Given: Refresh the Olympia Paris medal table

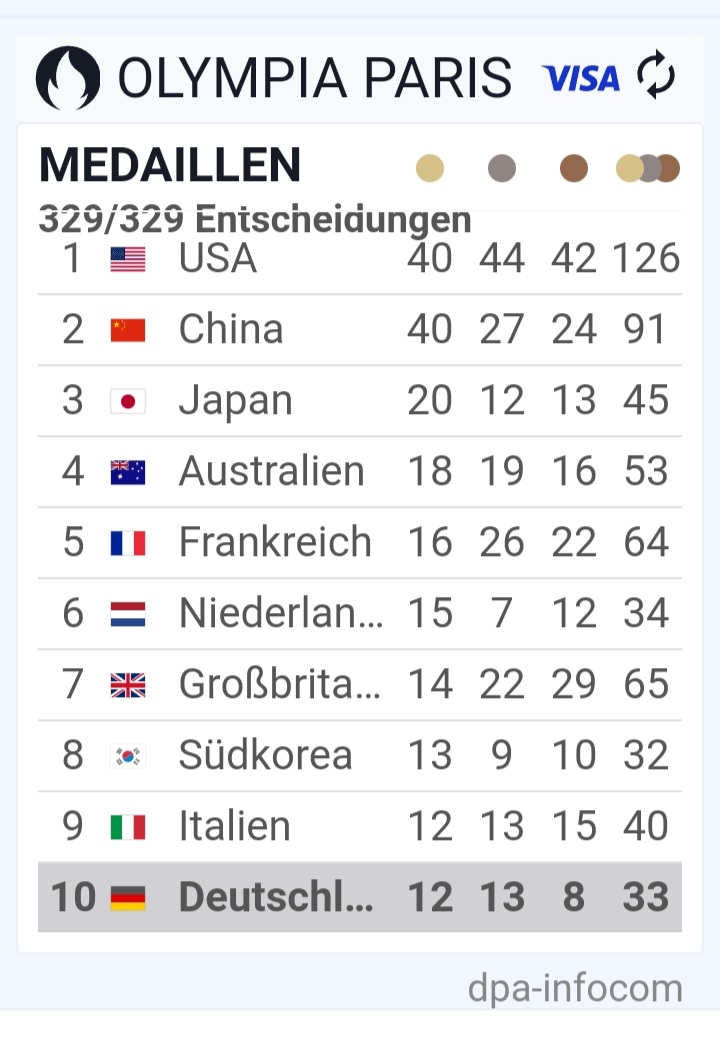Looking at the screenshot, I should [x=656, y=77].
